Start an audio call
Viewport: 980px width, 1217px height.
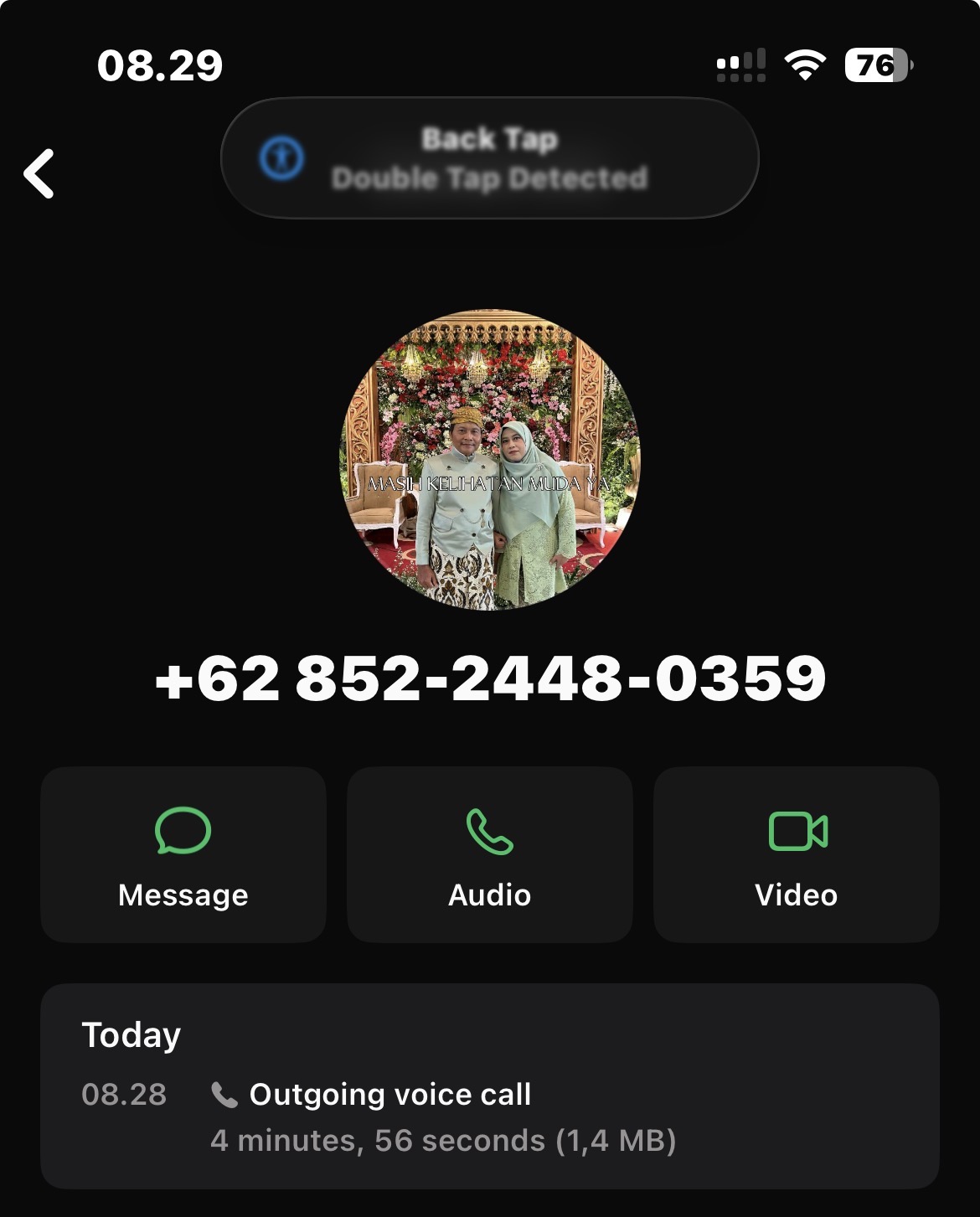(490, 855)
